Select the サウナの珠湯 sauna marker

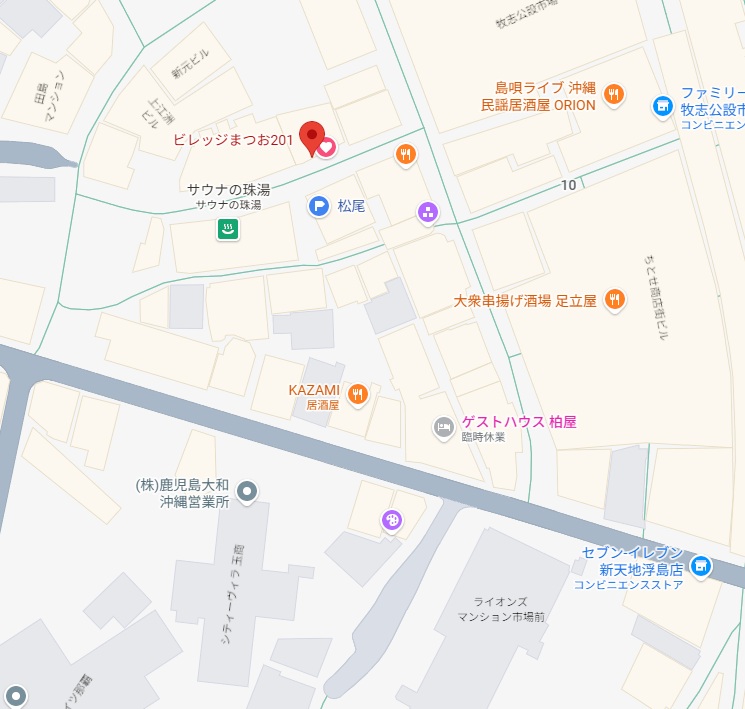[x=229, y=231]
